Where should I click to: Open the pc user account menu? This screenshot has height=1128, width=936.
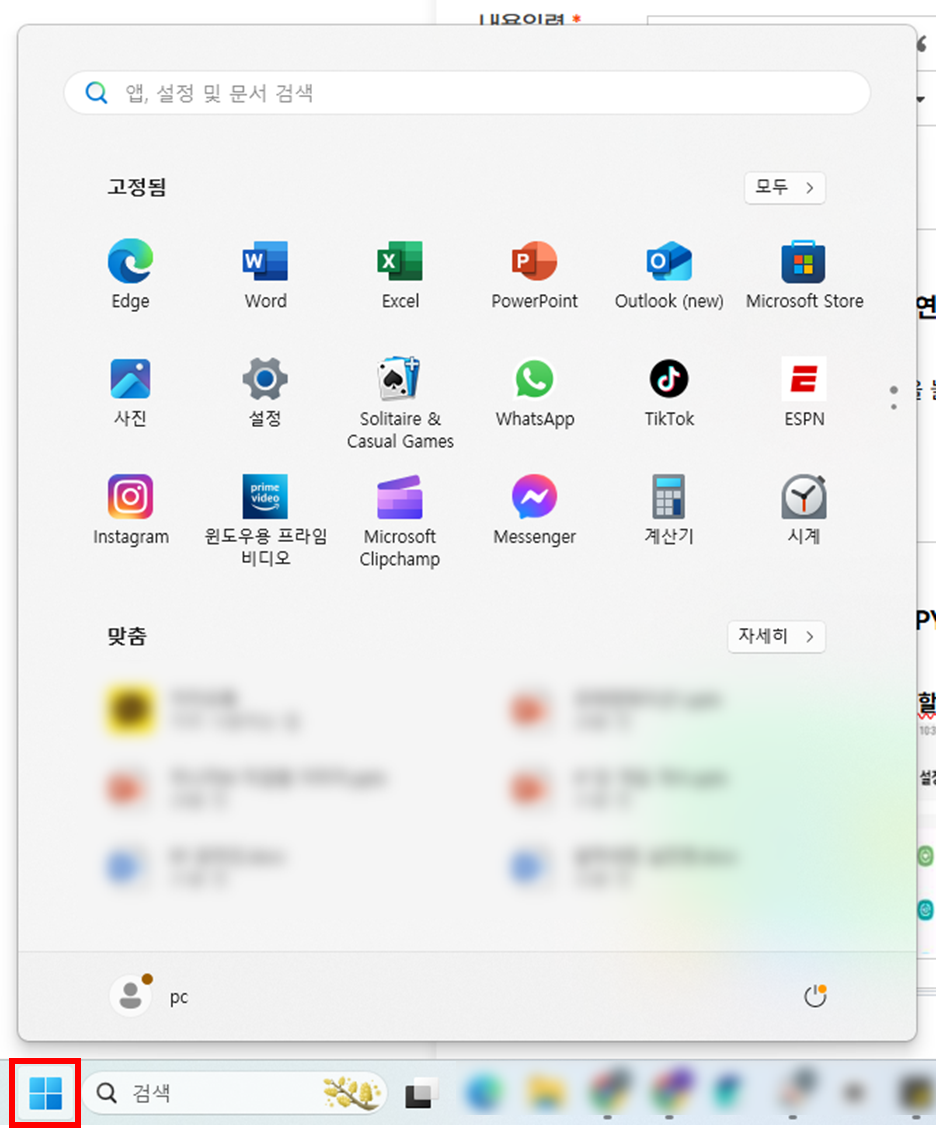[x=150, y=997]
